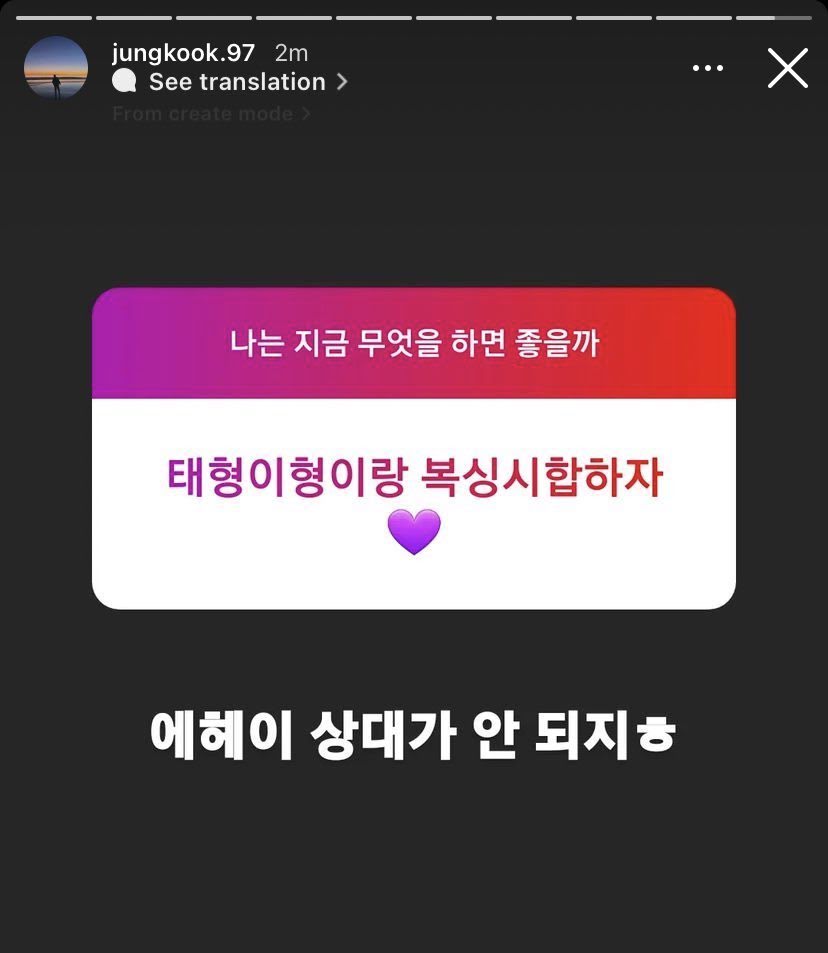Viewport: 828px width, 953px height.
Task: Close the story viewer
Action: click(x=787, y=68)
